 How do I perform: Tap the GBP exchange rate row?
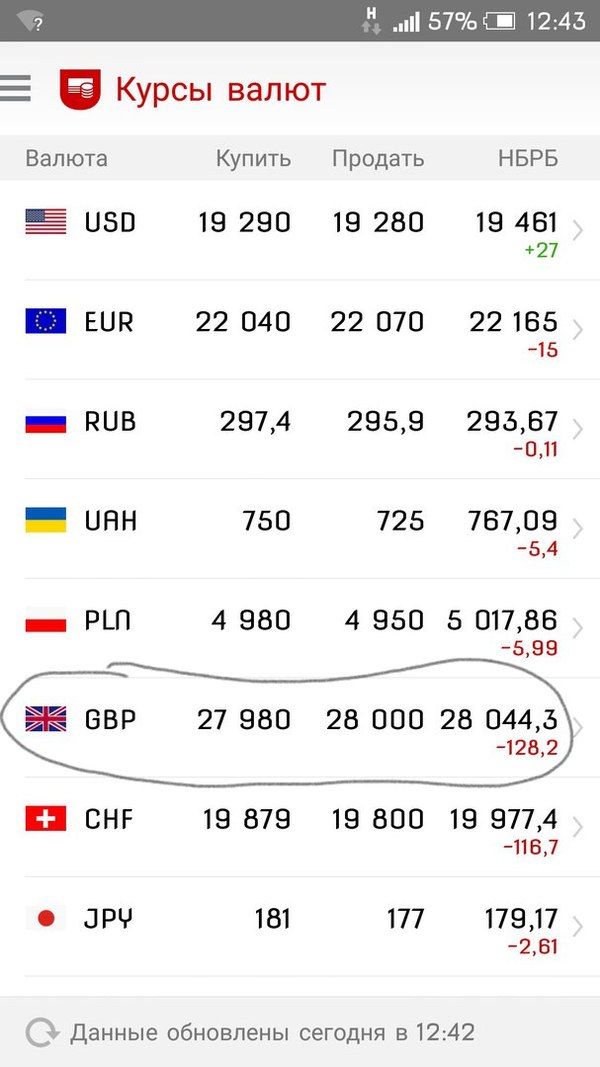click(300, 726)
